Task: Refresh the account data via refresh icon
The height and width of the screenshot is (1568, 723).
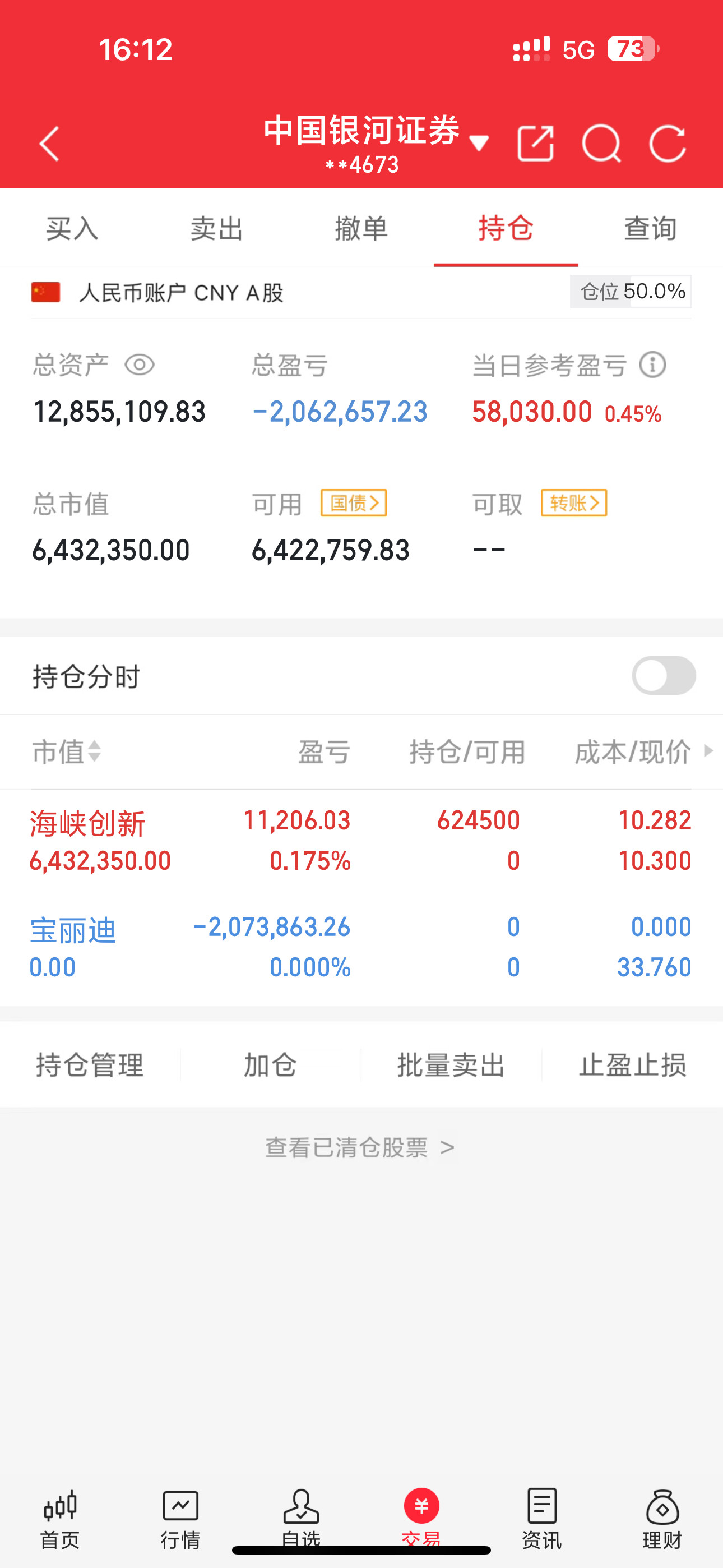Action: click(x=668, y=144)
